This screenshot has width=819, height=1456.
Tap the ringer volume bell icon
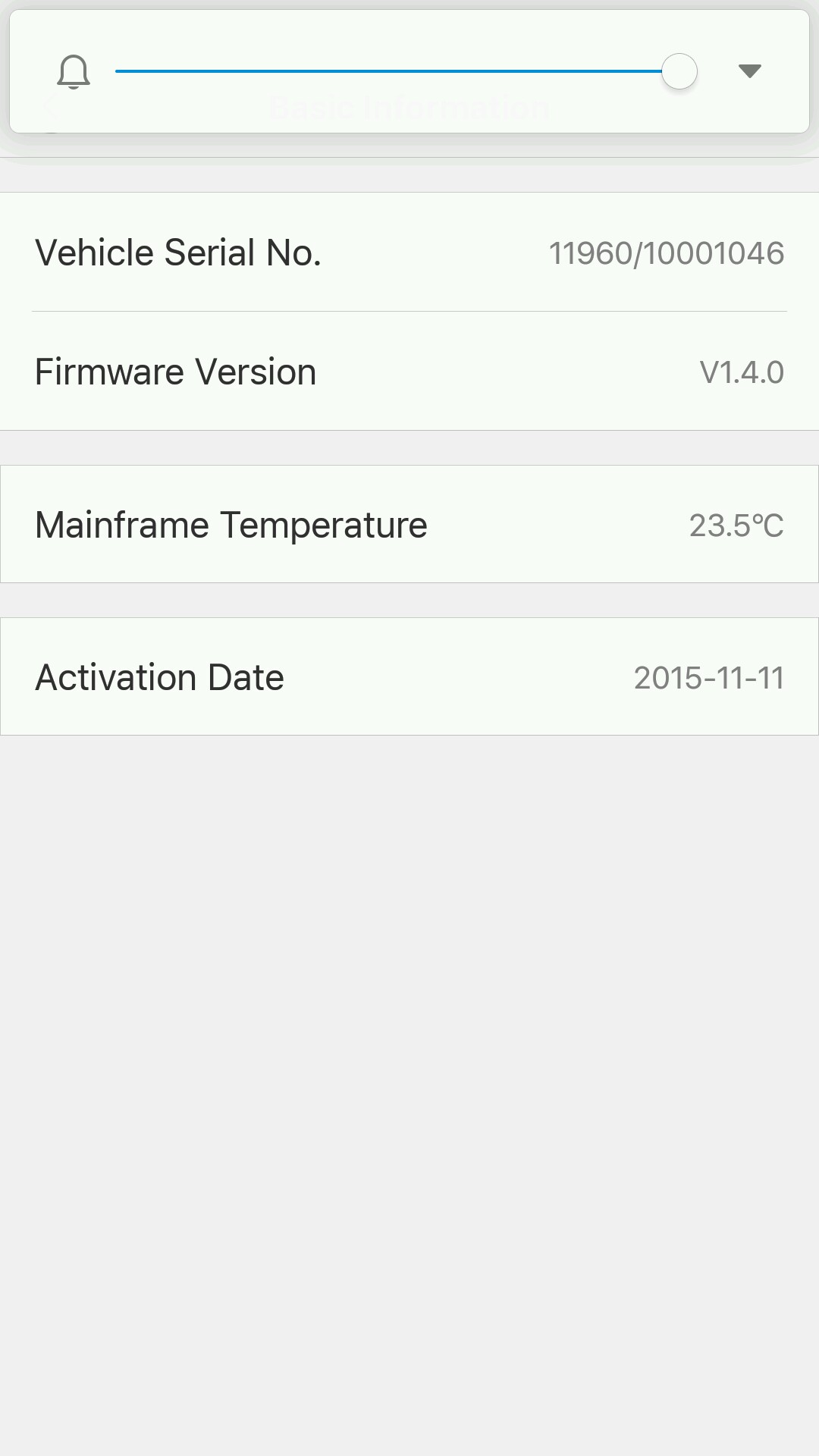(x=74, y=72)
